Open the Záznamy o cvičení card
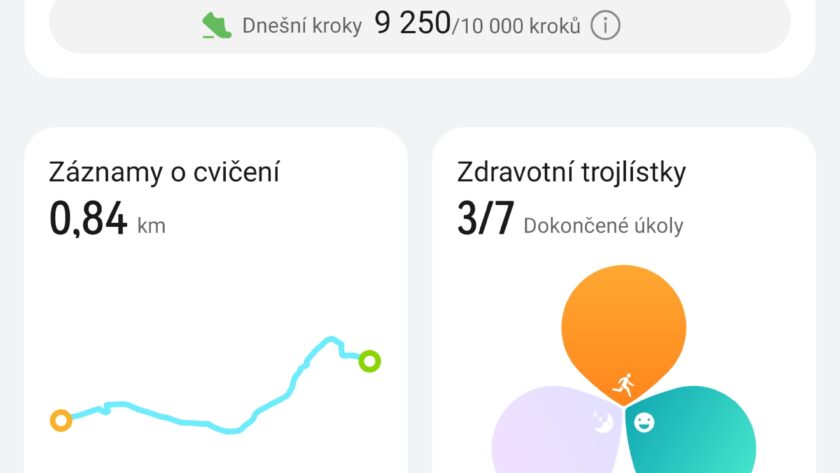 tap(215, 300)
